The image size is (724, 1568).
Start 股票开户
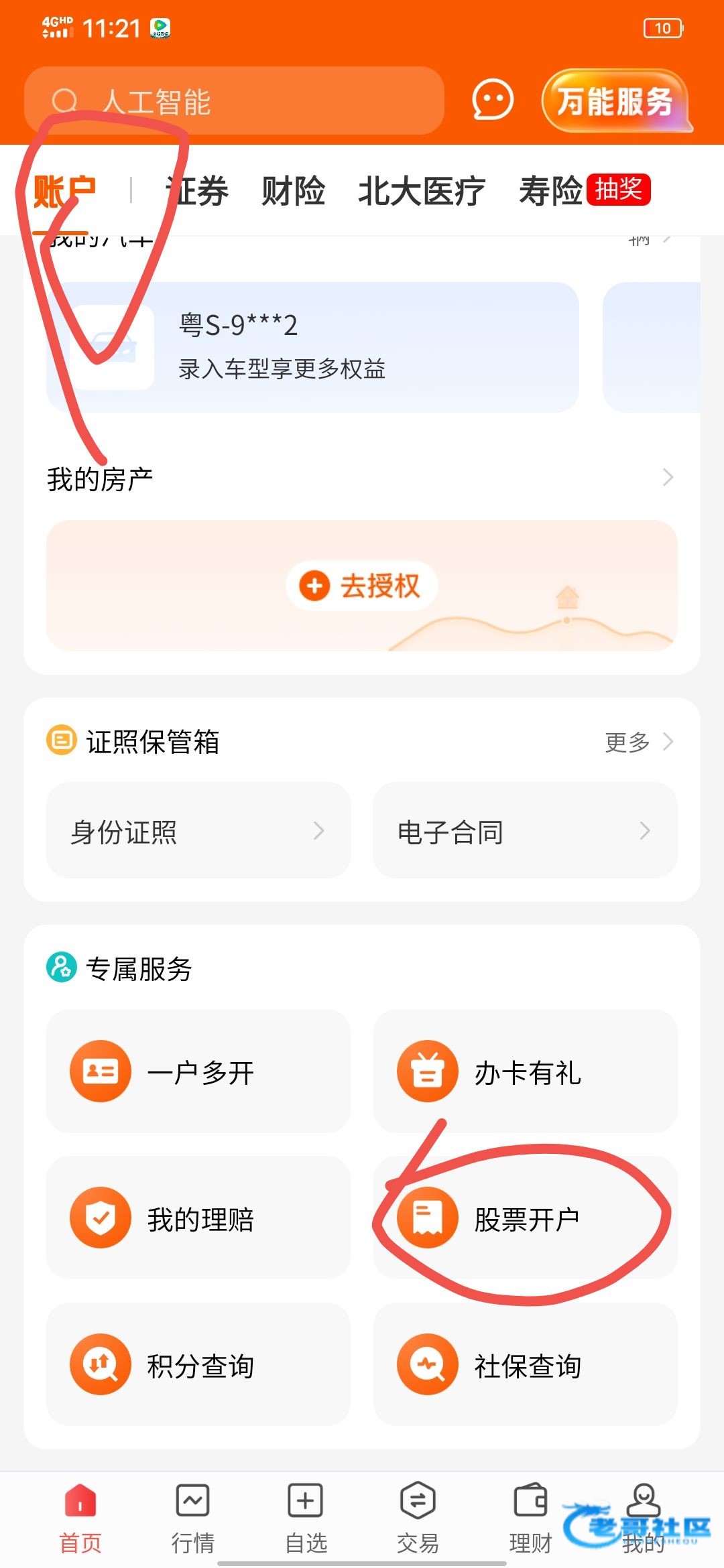525,1218
